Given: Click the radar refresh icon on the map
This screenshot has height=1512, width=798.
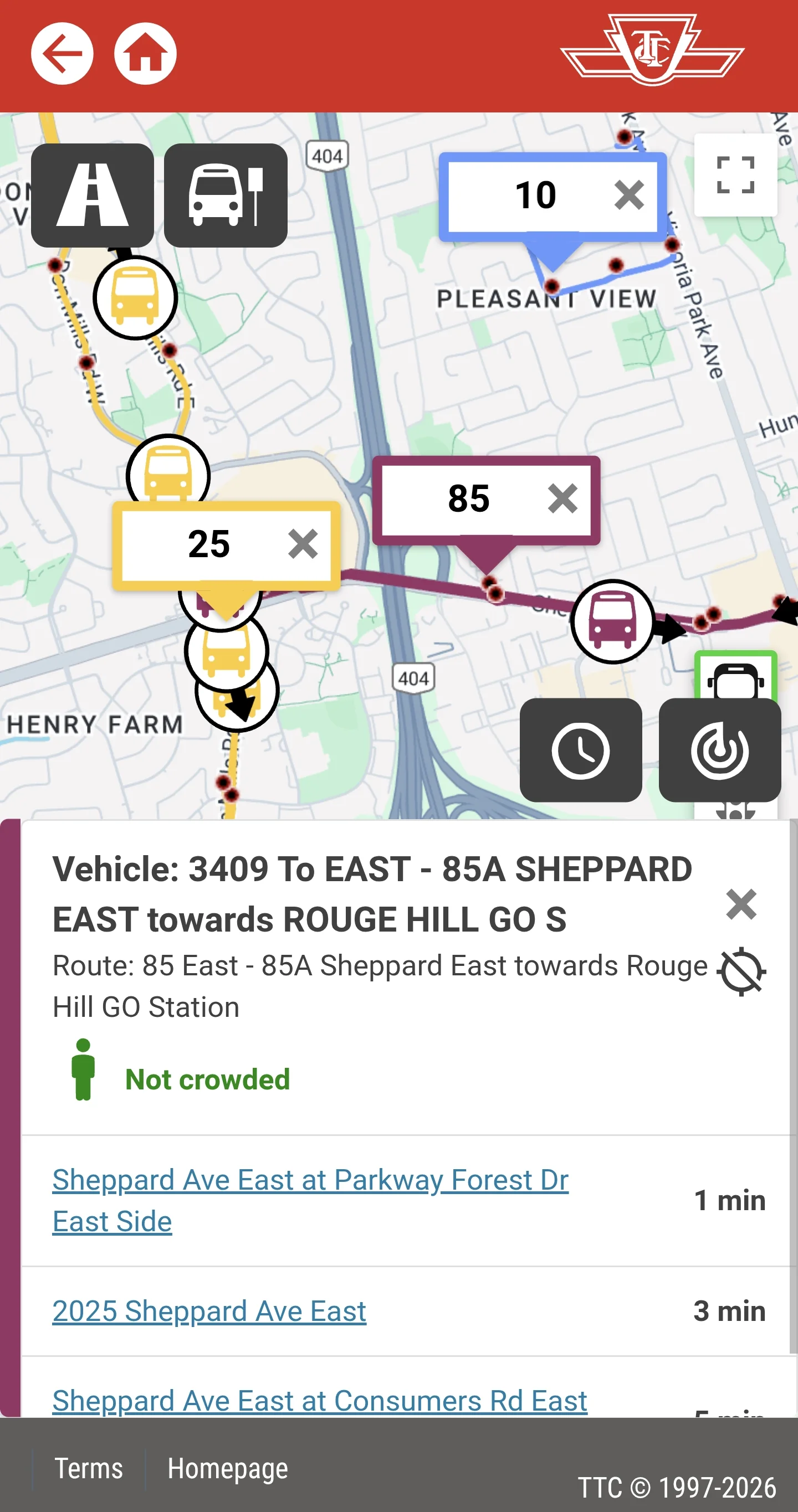Looking at the screenshot, I should [x=720, y=749].
